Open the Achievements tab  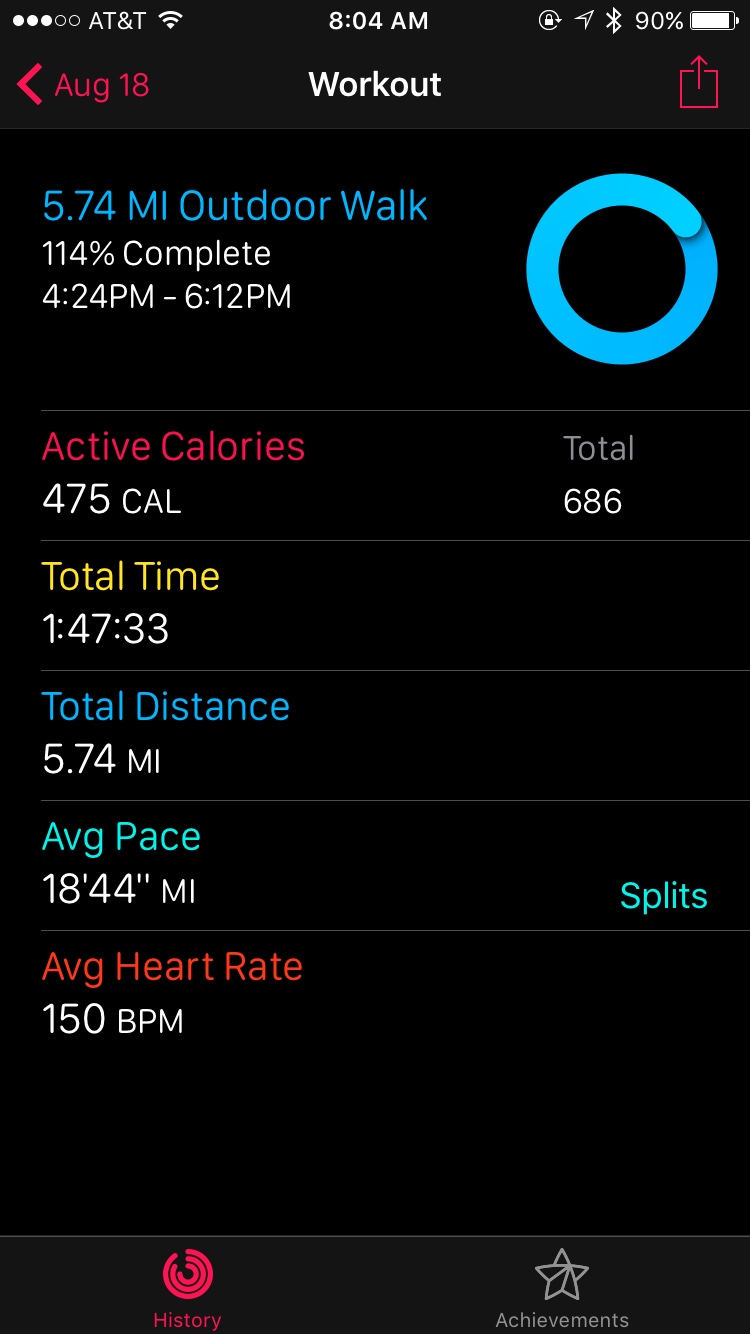coord(562,1288)
